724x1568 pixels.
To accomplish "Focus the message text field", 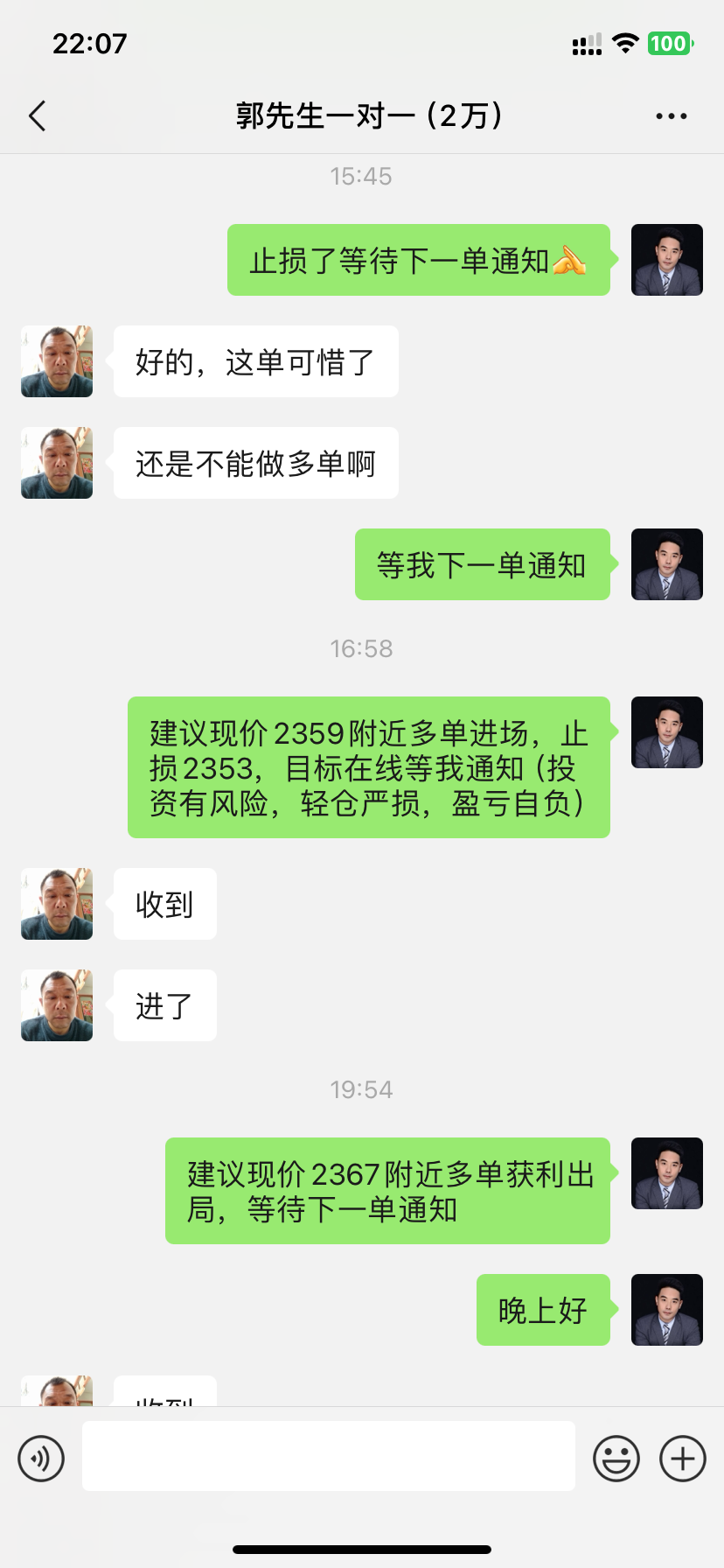I will [x=328, y=1456].
